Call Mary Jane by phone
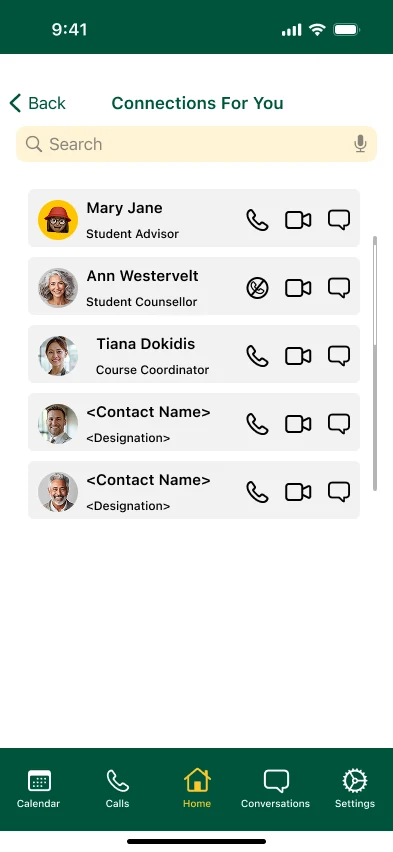393x852 pixels. (257, 220)
